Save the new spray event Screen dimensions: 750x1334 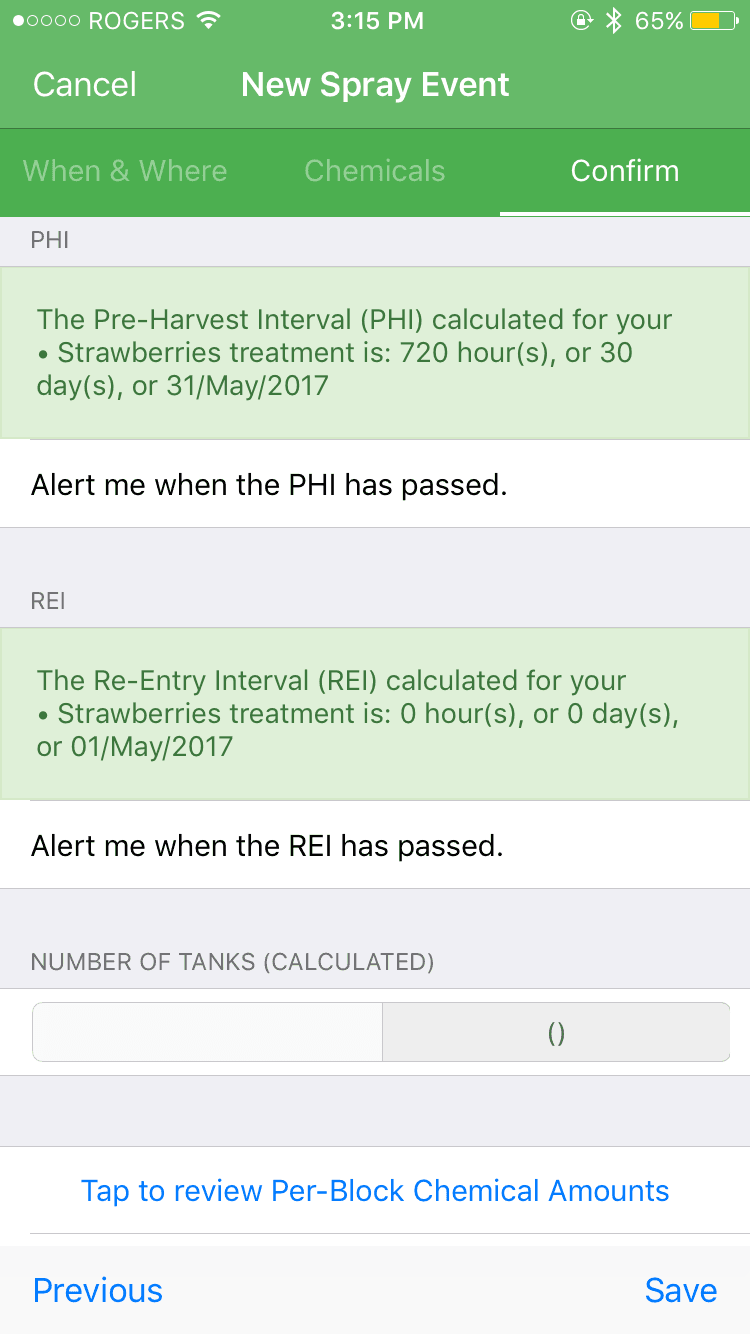[x=681, y=1291]
